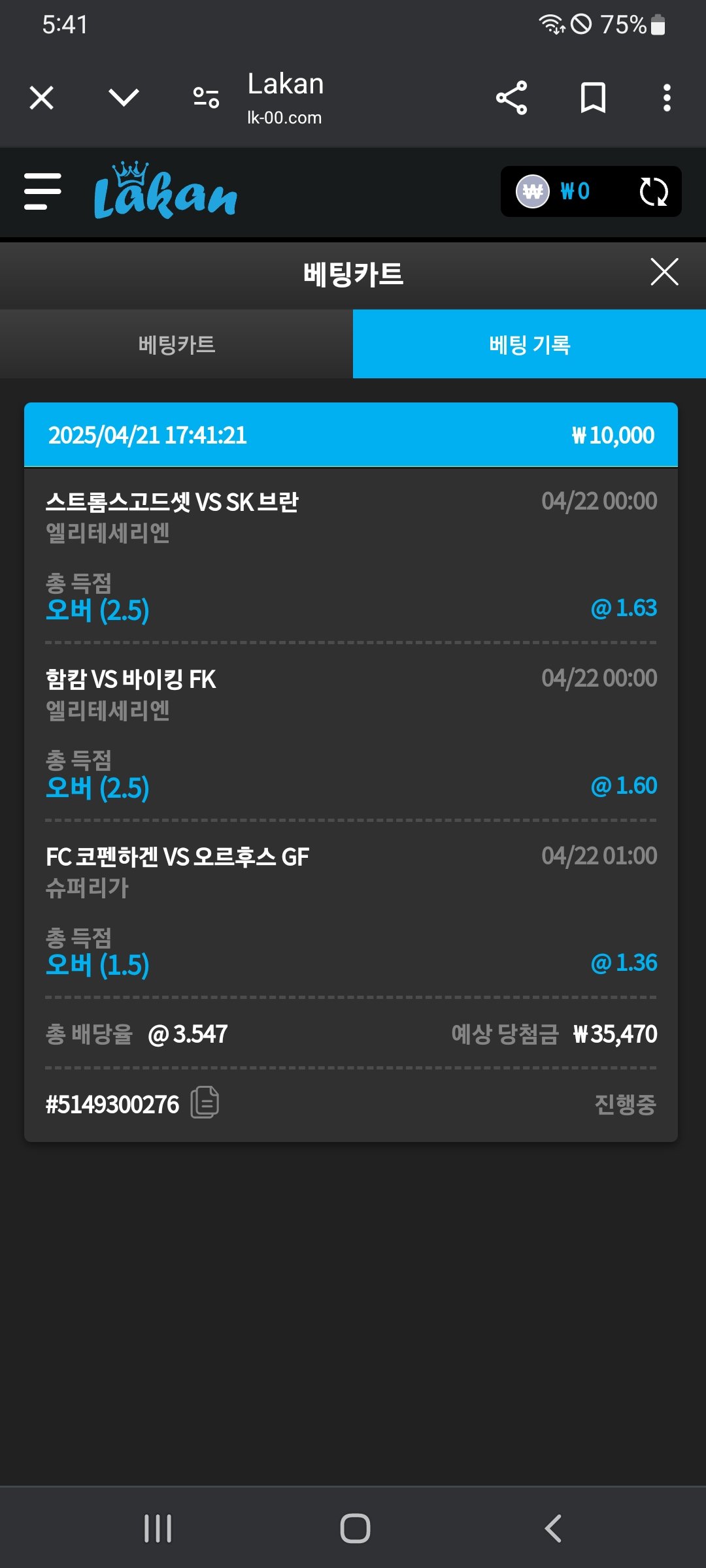
Task: Open the Lakan hamburger menu
Action: coord(42,191)
